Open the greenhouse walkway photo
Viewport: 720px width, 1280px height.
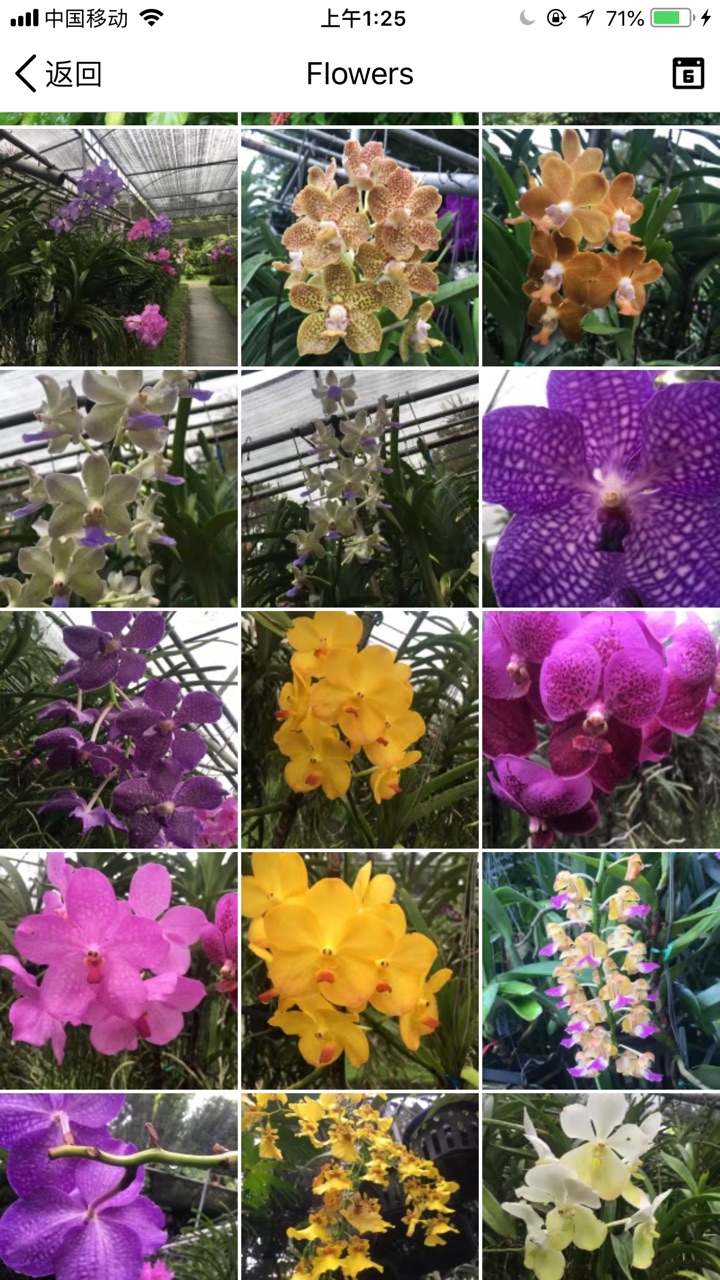tap(119, 247)
